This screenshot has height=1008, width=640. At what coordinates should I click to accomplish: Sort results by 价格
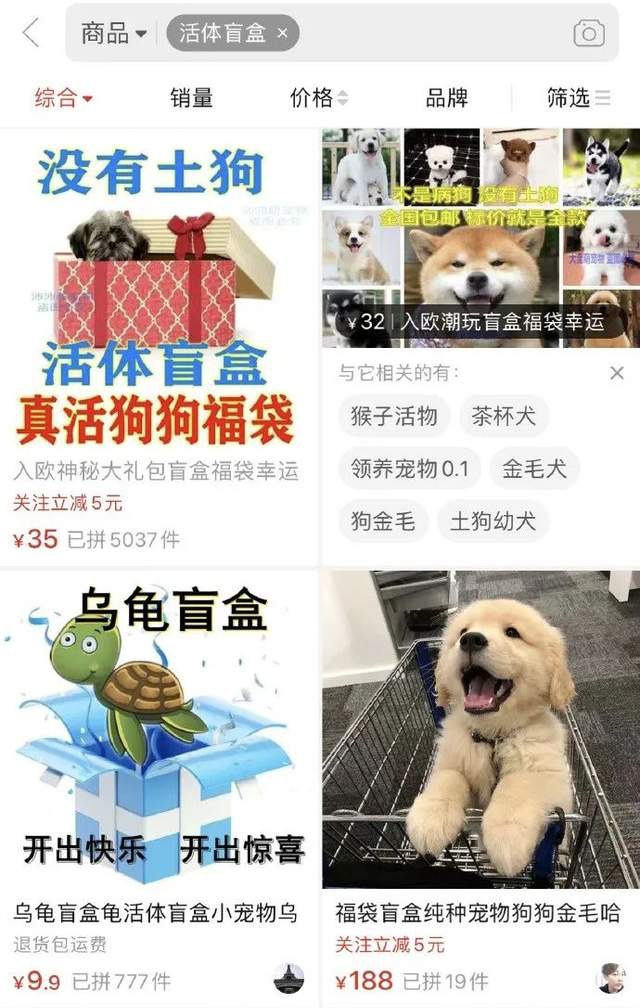point(319,97)
